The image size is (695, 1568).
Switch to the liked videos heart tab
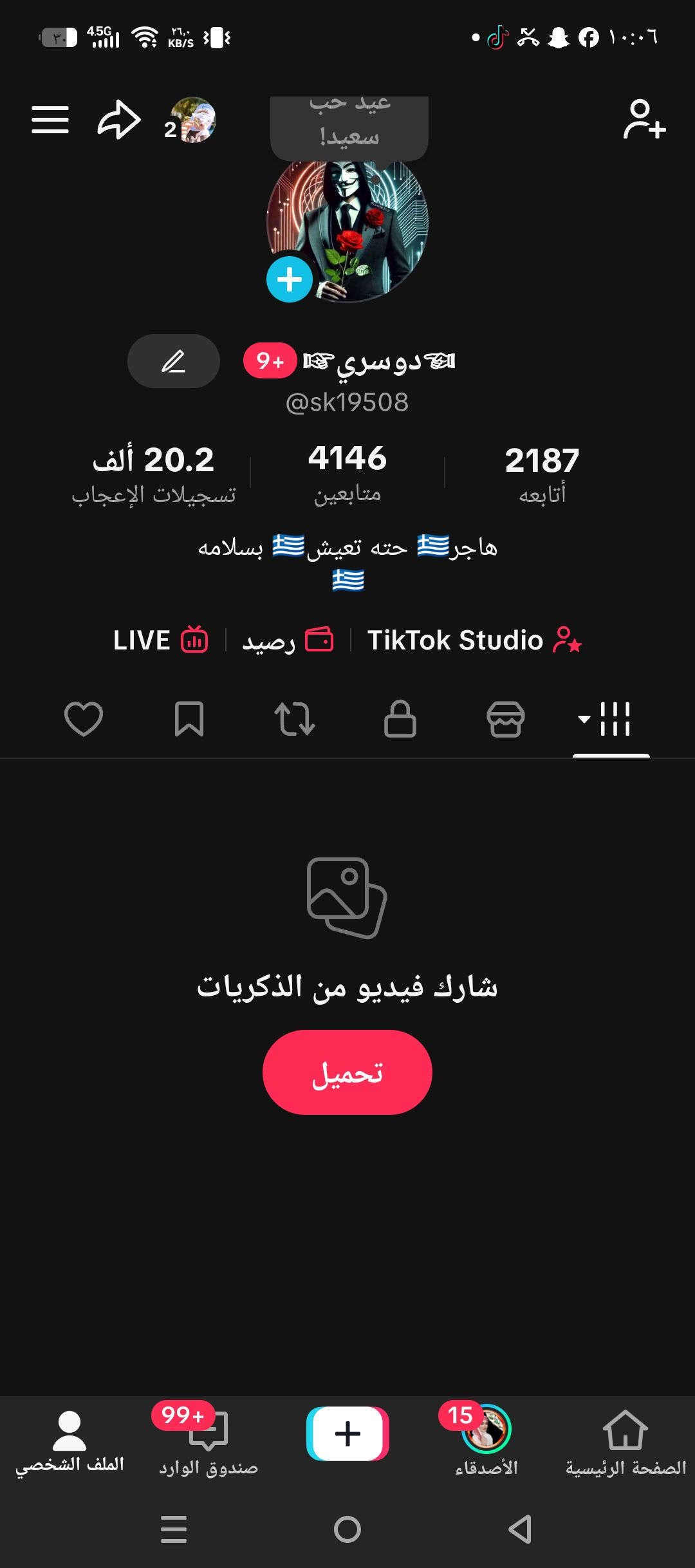pos(84,718)
